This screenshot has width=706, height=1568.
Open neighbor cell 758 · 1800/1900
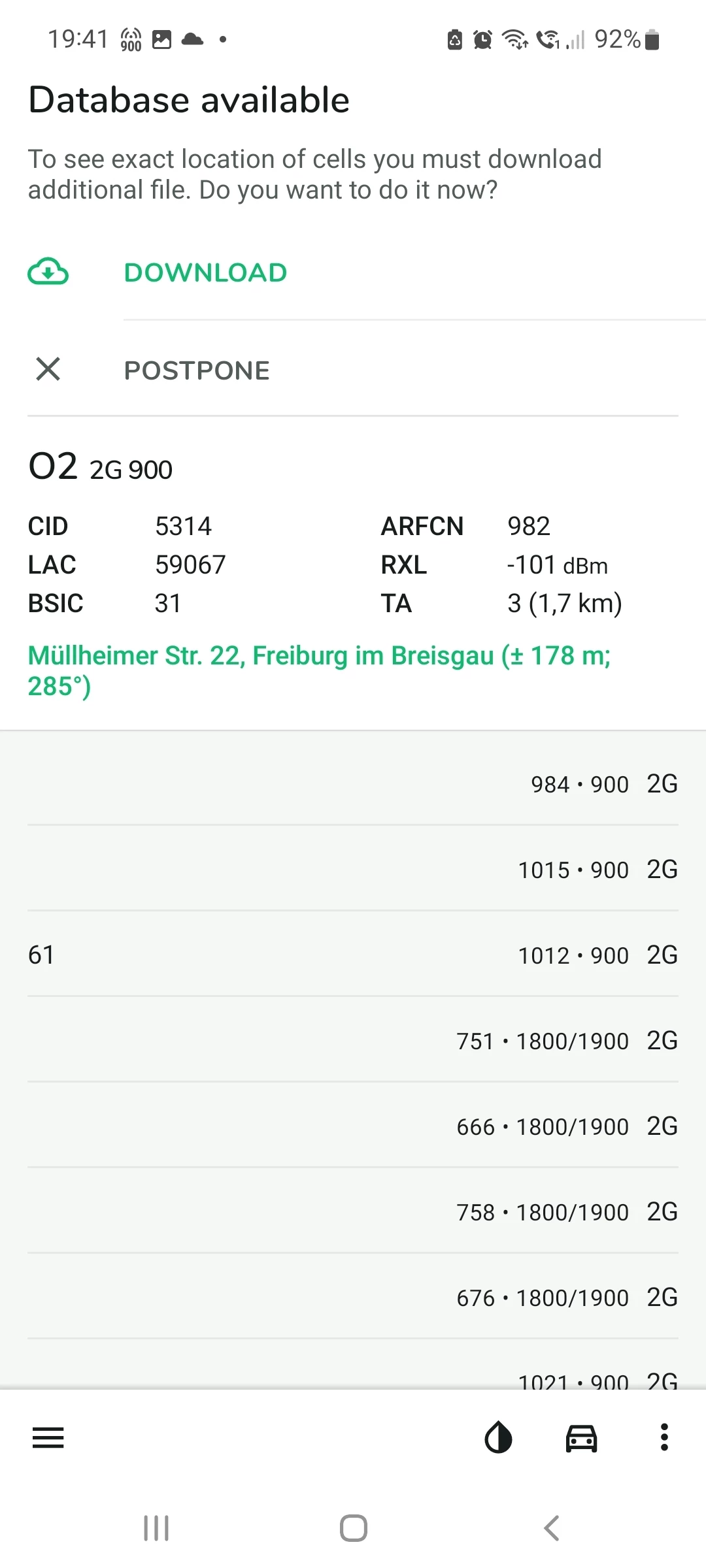[x=353, y=1212]
